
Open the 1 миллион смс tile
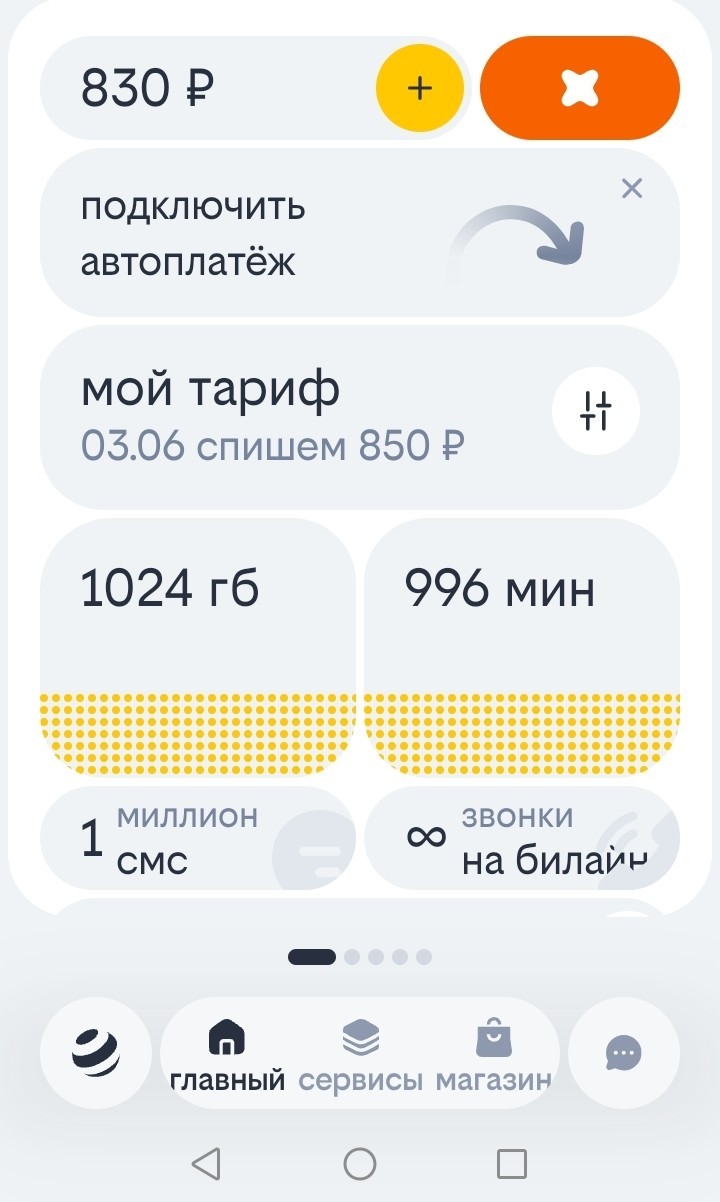pyautogui.click(x=198, y=838)
